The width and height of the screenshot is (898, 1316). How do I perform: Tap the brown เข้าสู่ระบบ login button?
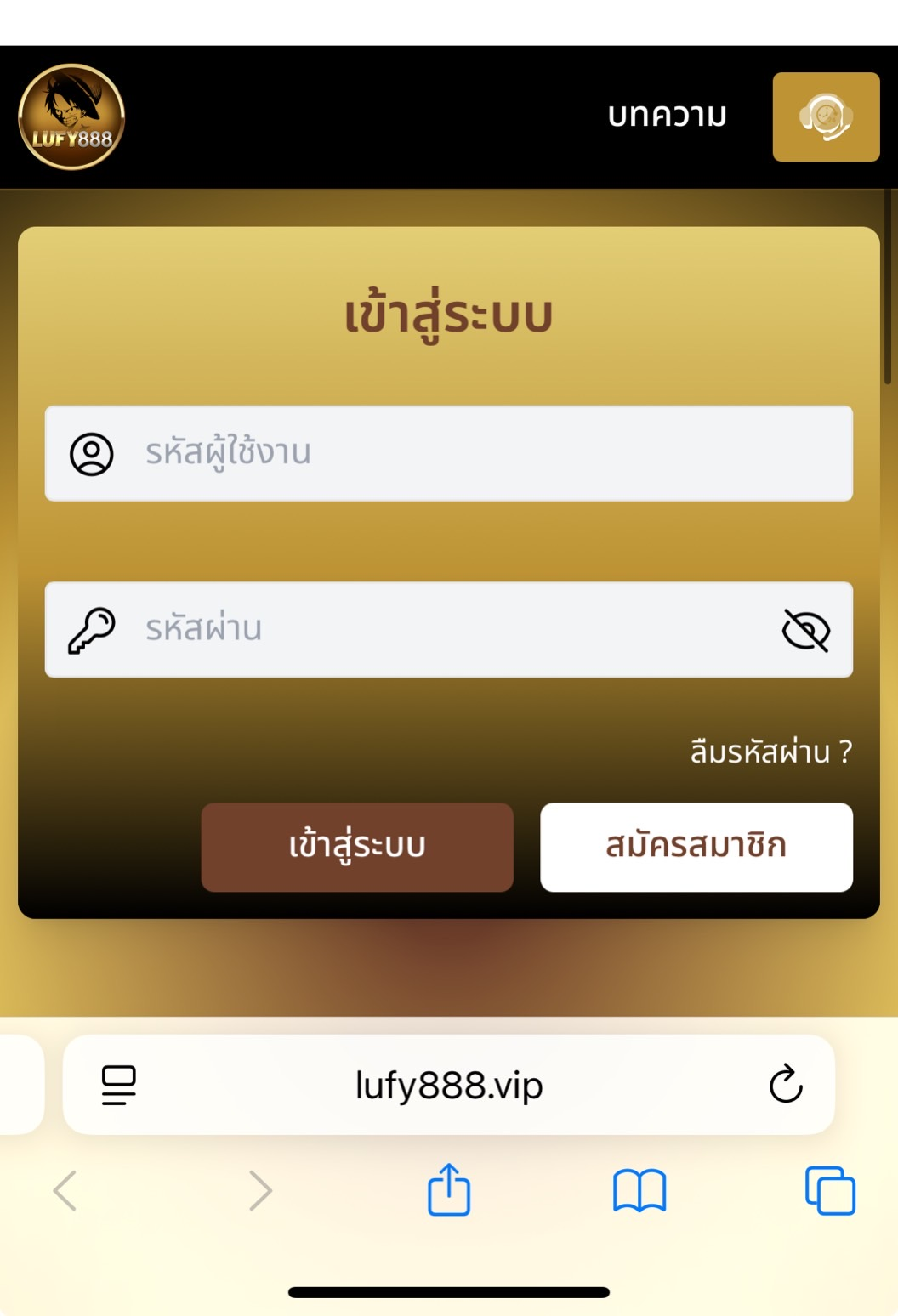[x=357, y=847]
